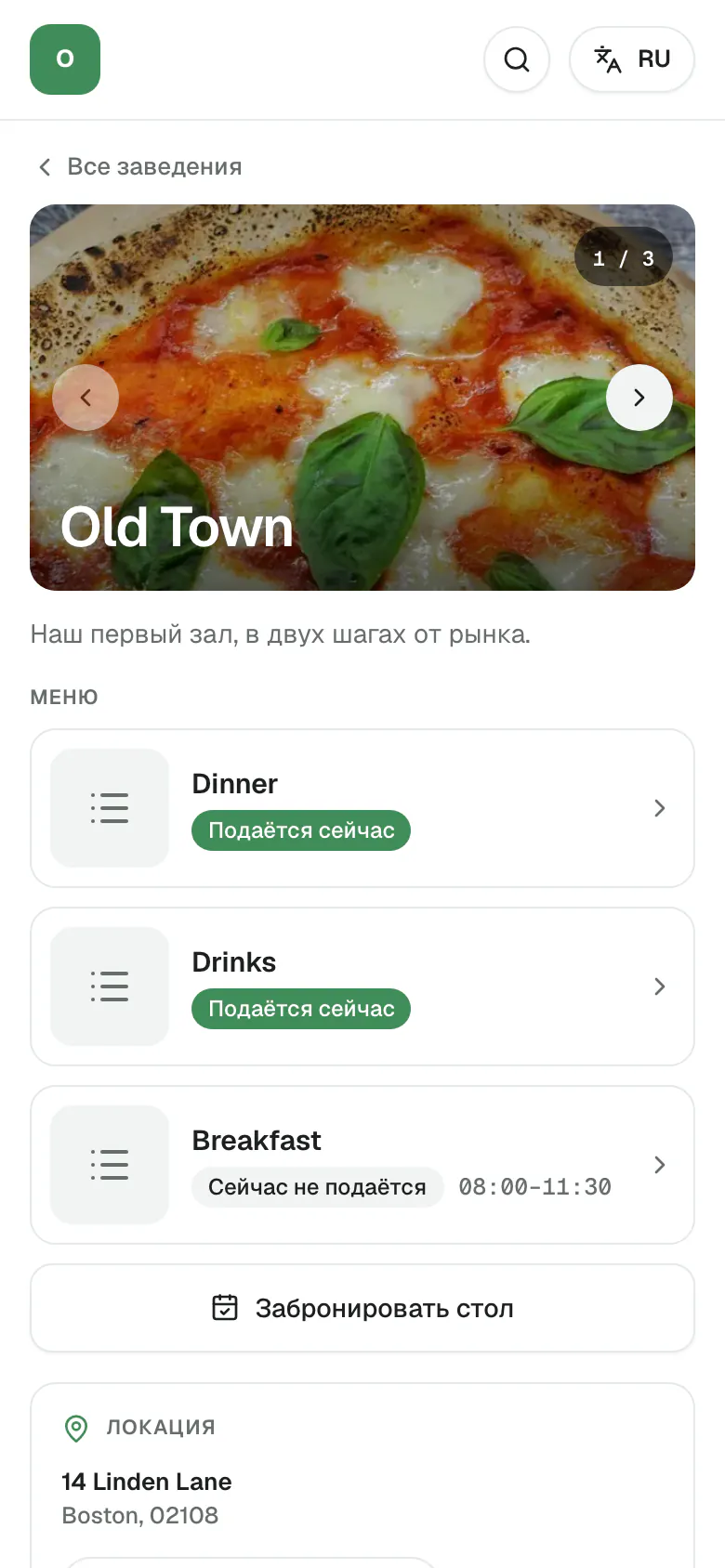Go back to Все заведения
This screenshot has height=1568, width=725.
pos(139,166)
